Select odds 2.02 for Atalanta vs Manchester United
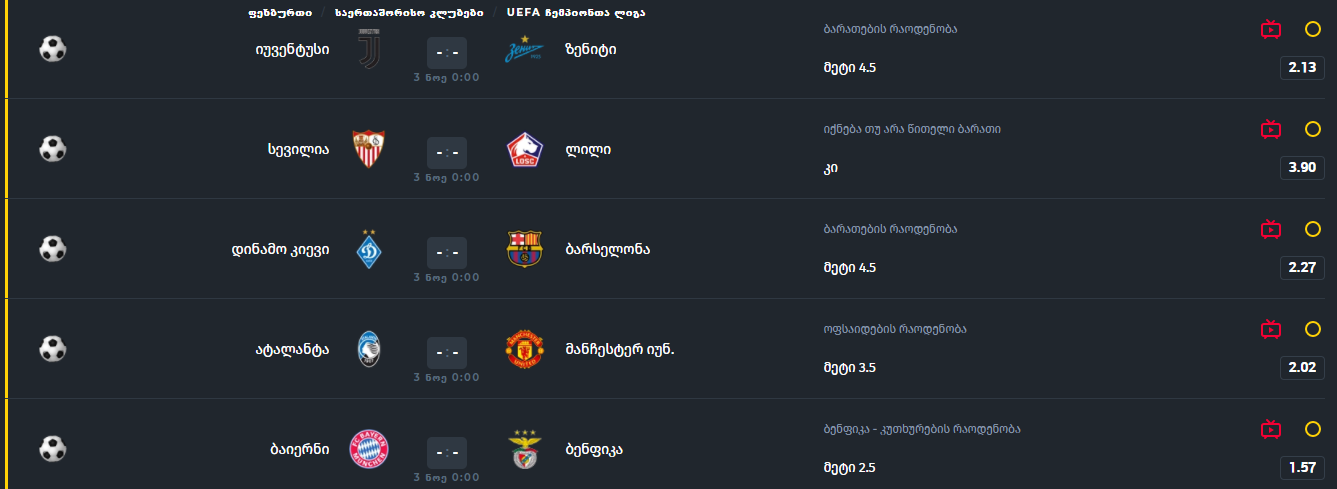Viewport: 1337px width, 489px height. coord(1302,368)
